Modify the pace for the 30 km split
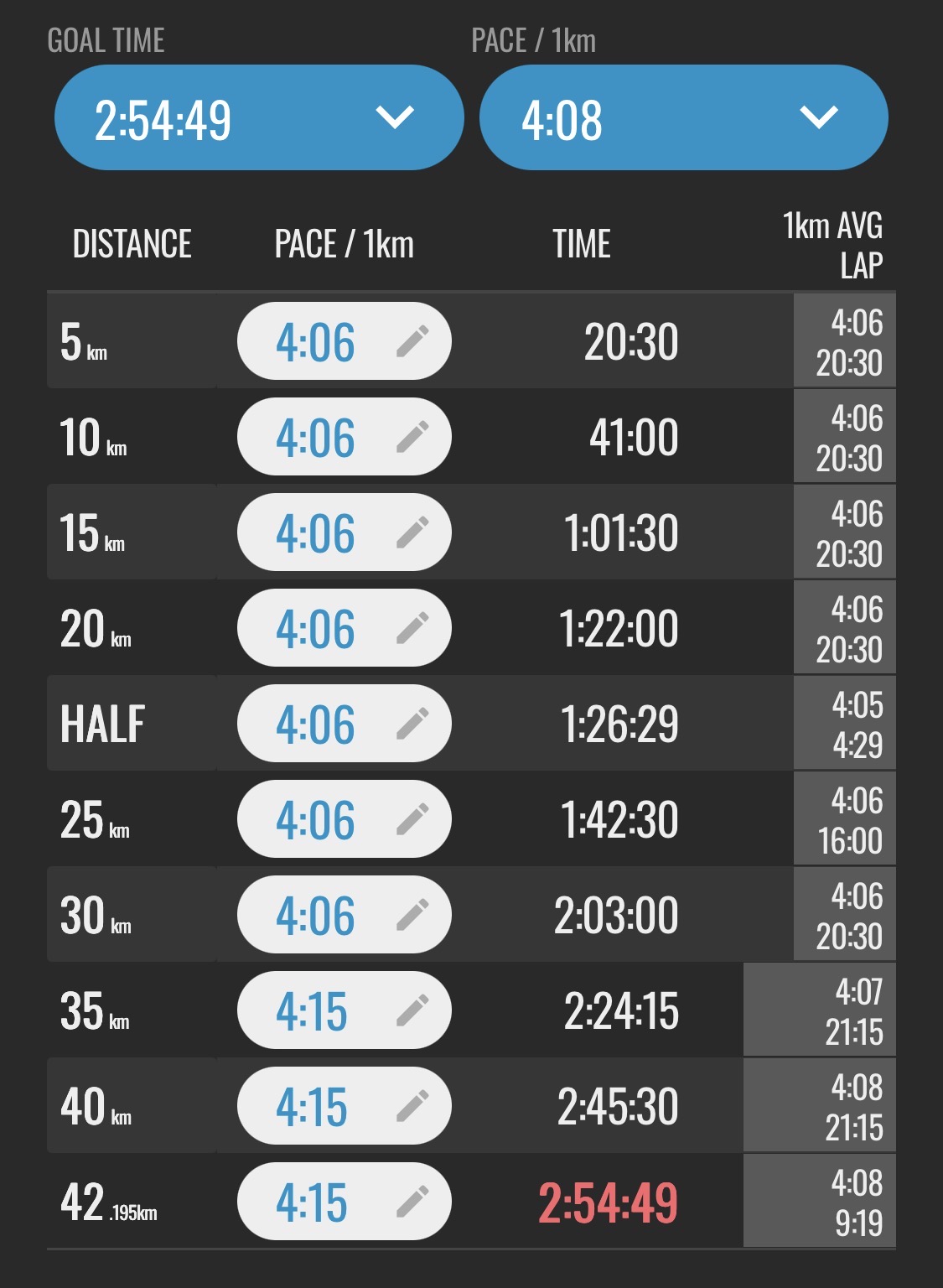The width and height of the screenshot is (943, 1288). click(x=344, y=915)
